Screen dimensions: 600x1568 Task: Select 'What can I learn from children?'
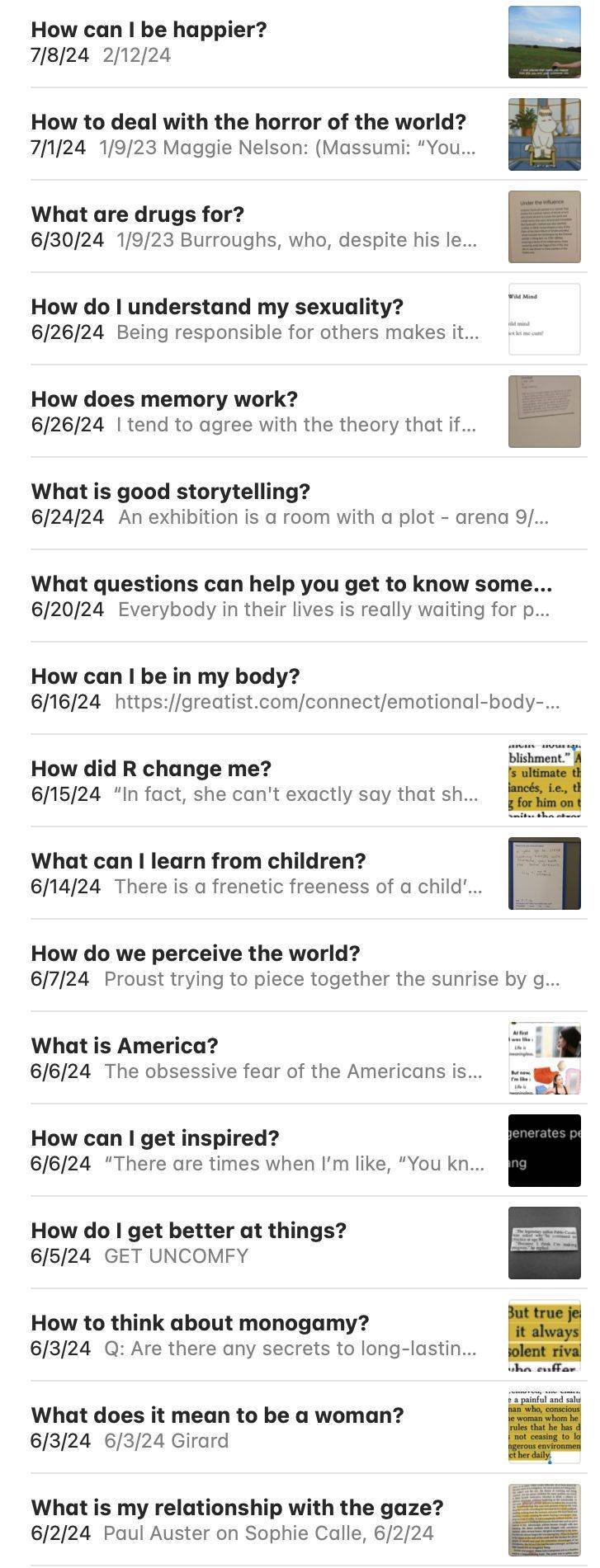300,873
